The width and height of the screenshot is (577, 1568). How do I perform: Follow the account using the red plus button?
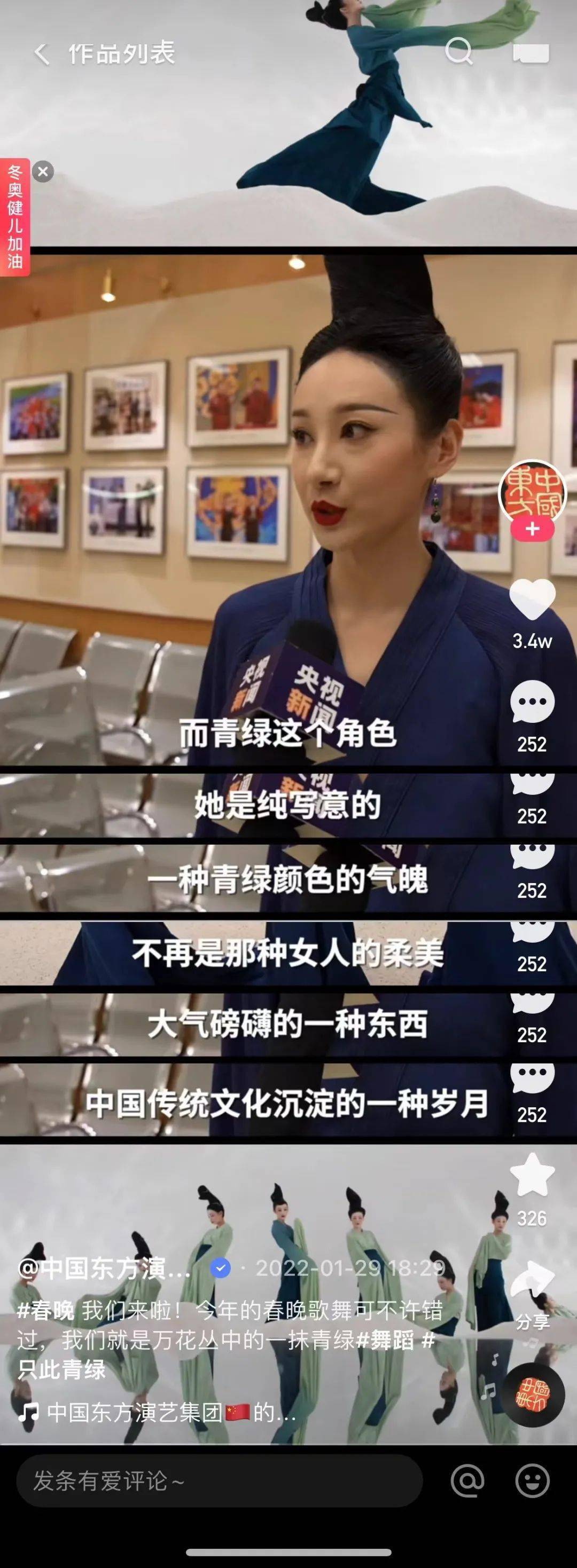(534, 529)
